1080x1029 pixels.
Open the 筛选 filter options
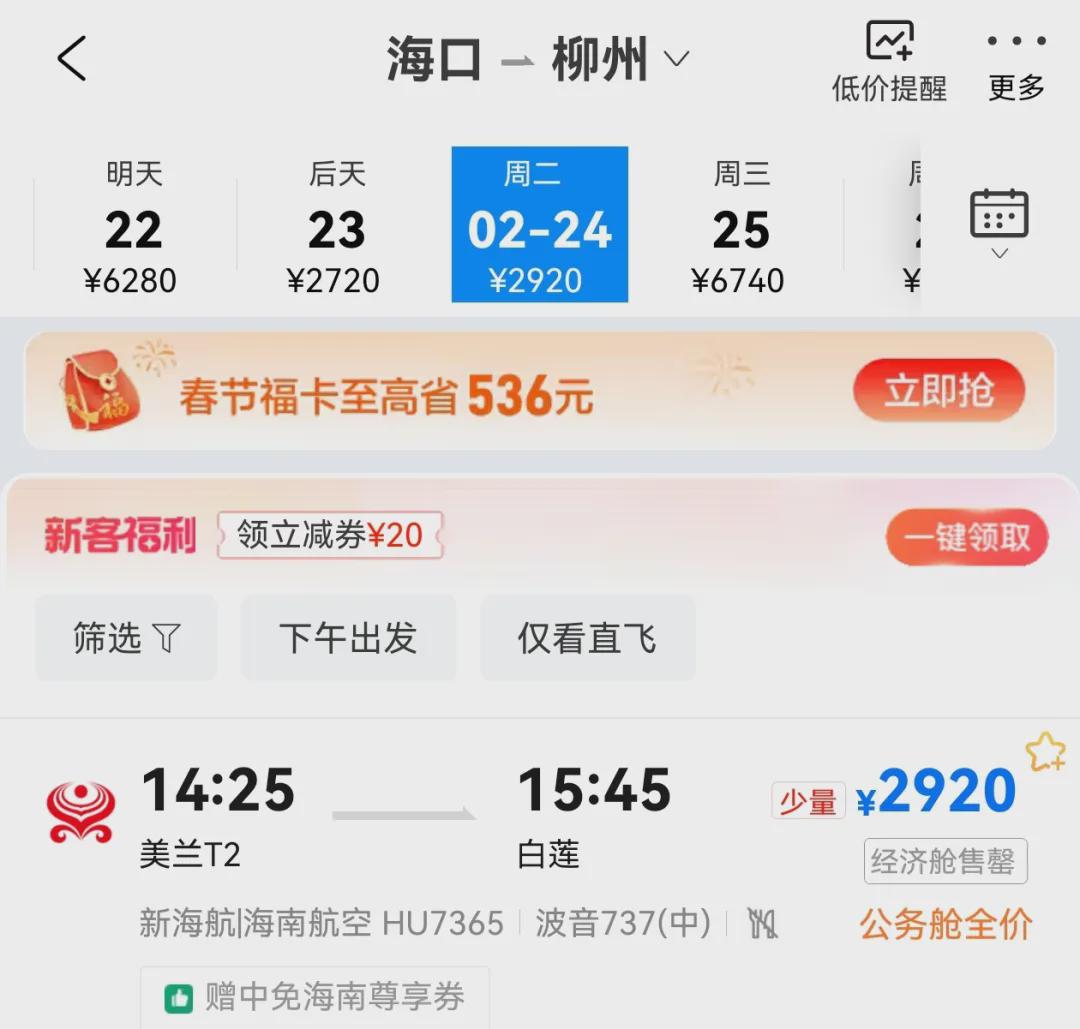(x=126, y=638)
